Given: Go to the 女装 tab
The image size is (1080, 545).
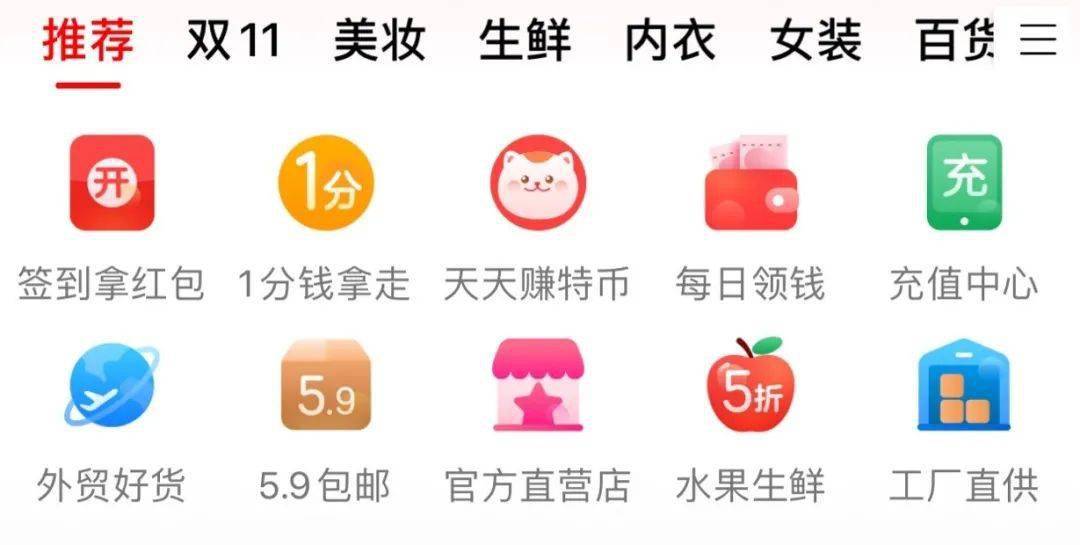Looking at the screenshot, I should [x=816, y=42].
